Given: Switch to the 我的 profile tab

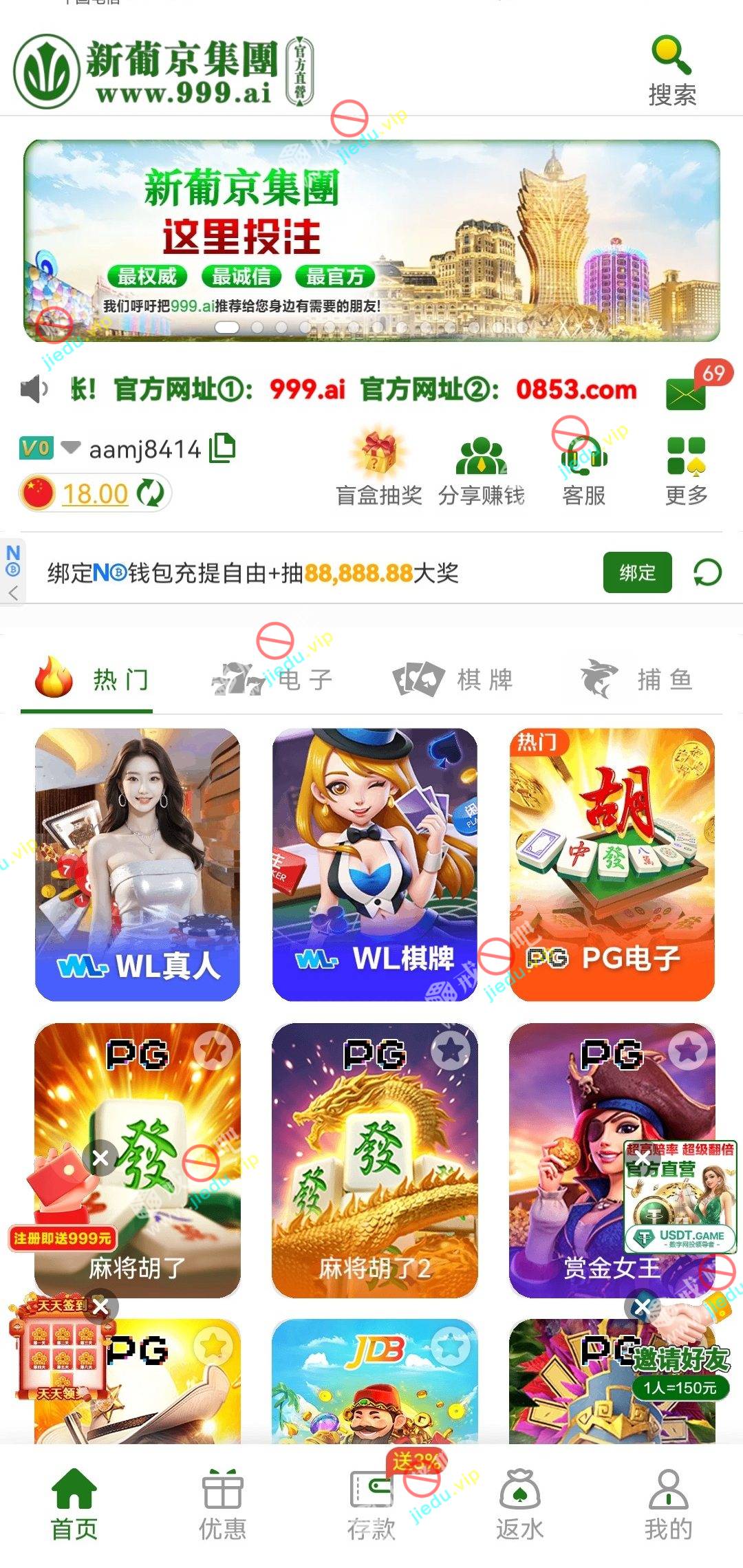Looking at the screenshot, I should pos(668,1504).
